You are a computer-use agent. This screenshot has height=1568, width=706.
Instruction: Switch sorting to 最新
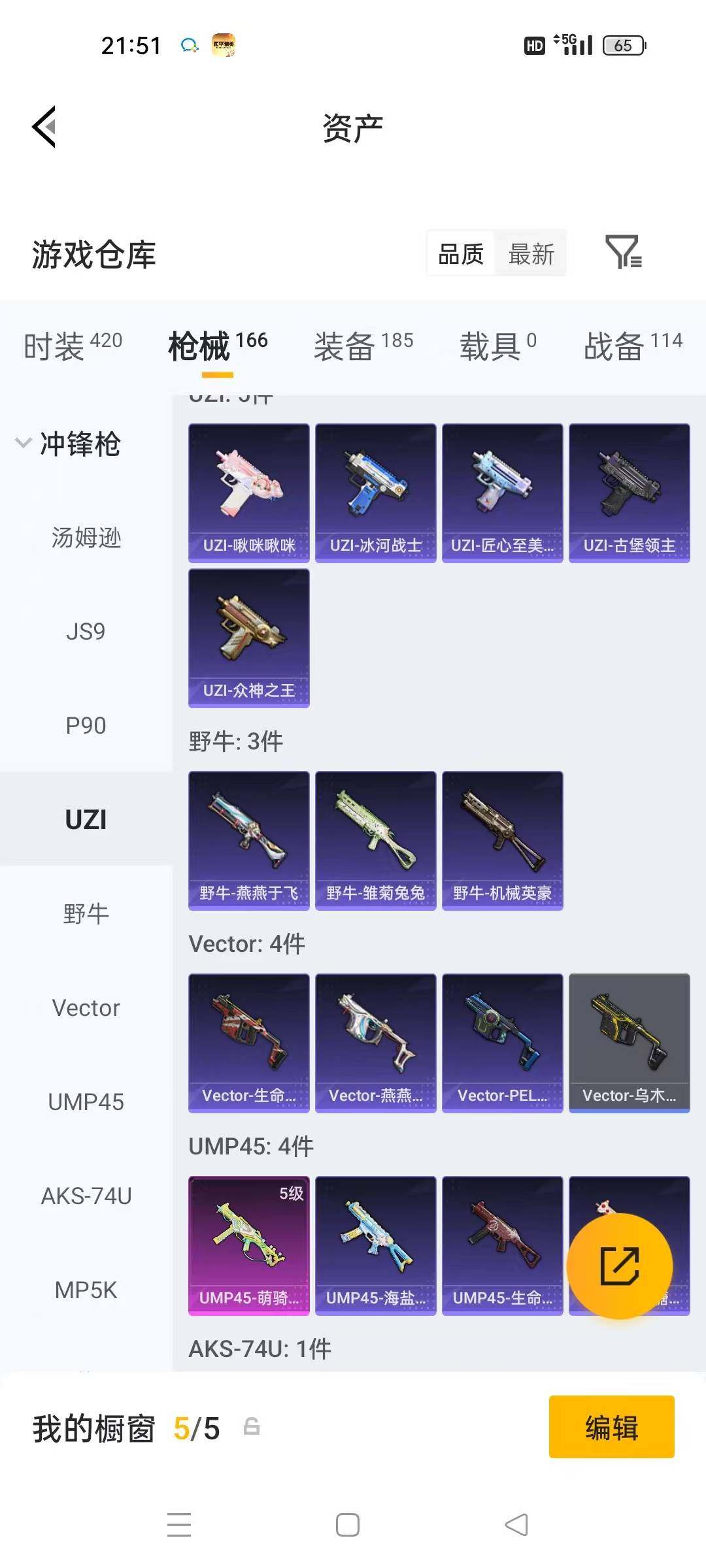[x=531, y=253]
